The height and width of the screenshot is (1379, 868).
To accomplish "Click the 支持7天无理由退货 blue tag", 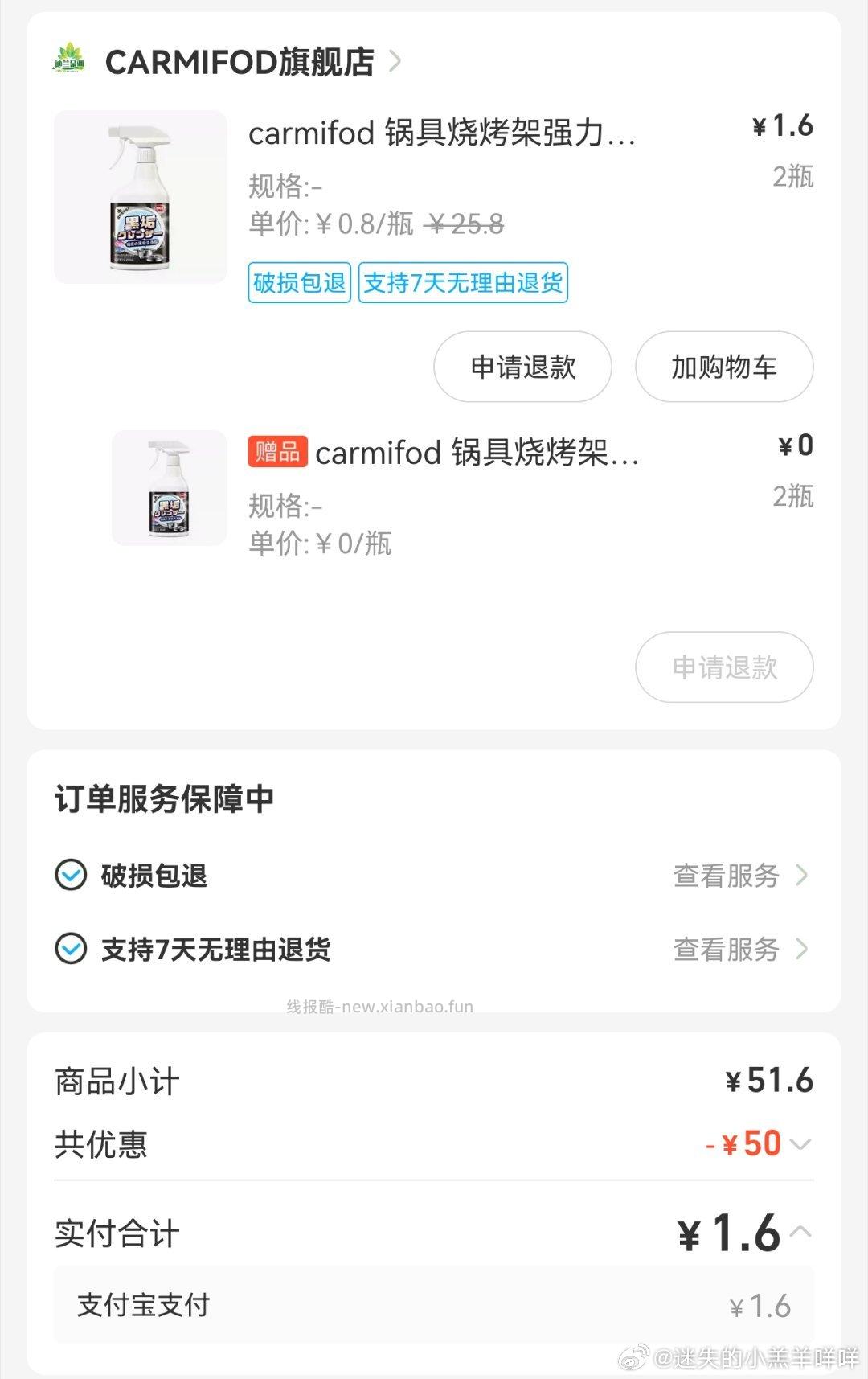I will (x=463, y=284).
